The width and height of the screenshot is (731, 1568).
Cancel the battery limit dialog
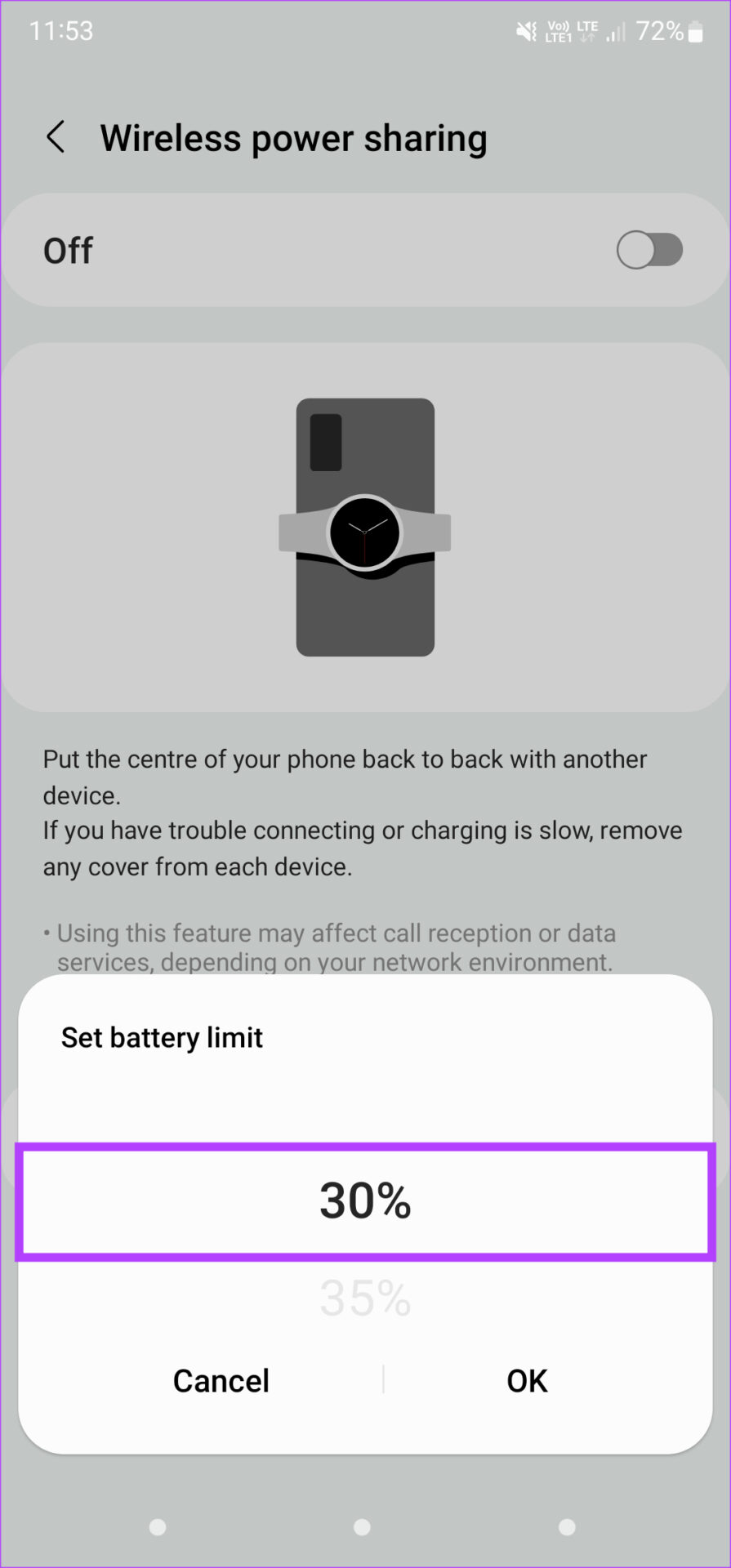pos(221,1381)
